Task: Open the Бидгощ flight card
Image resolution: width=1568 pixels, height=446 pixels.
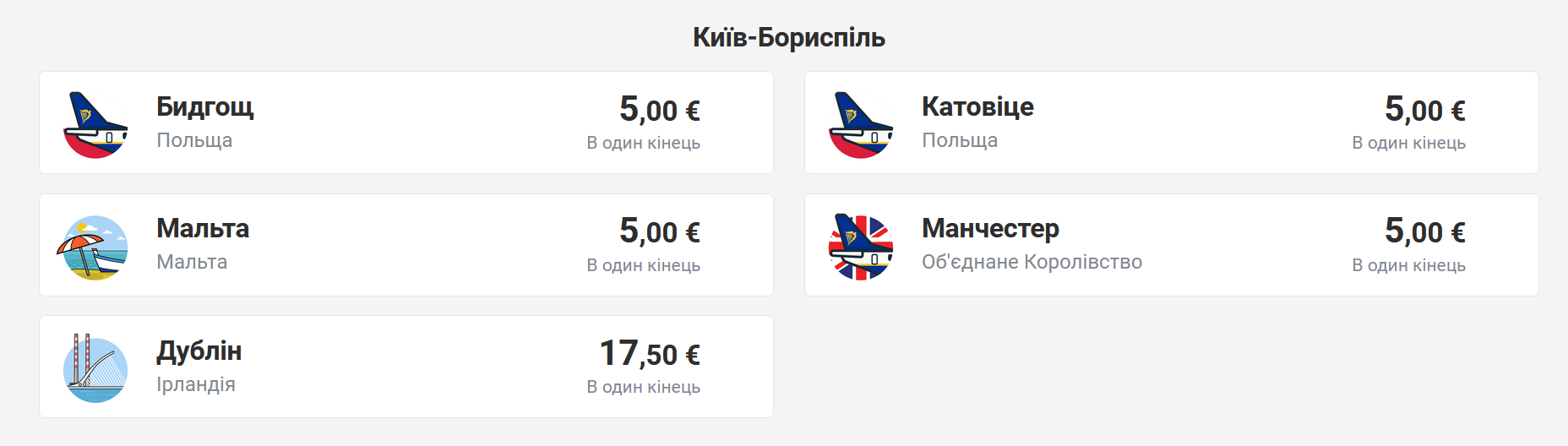Action: (406, 122)
